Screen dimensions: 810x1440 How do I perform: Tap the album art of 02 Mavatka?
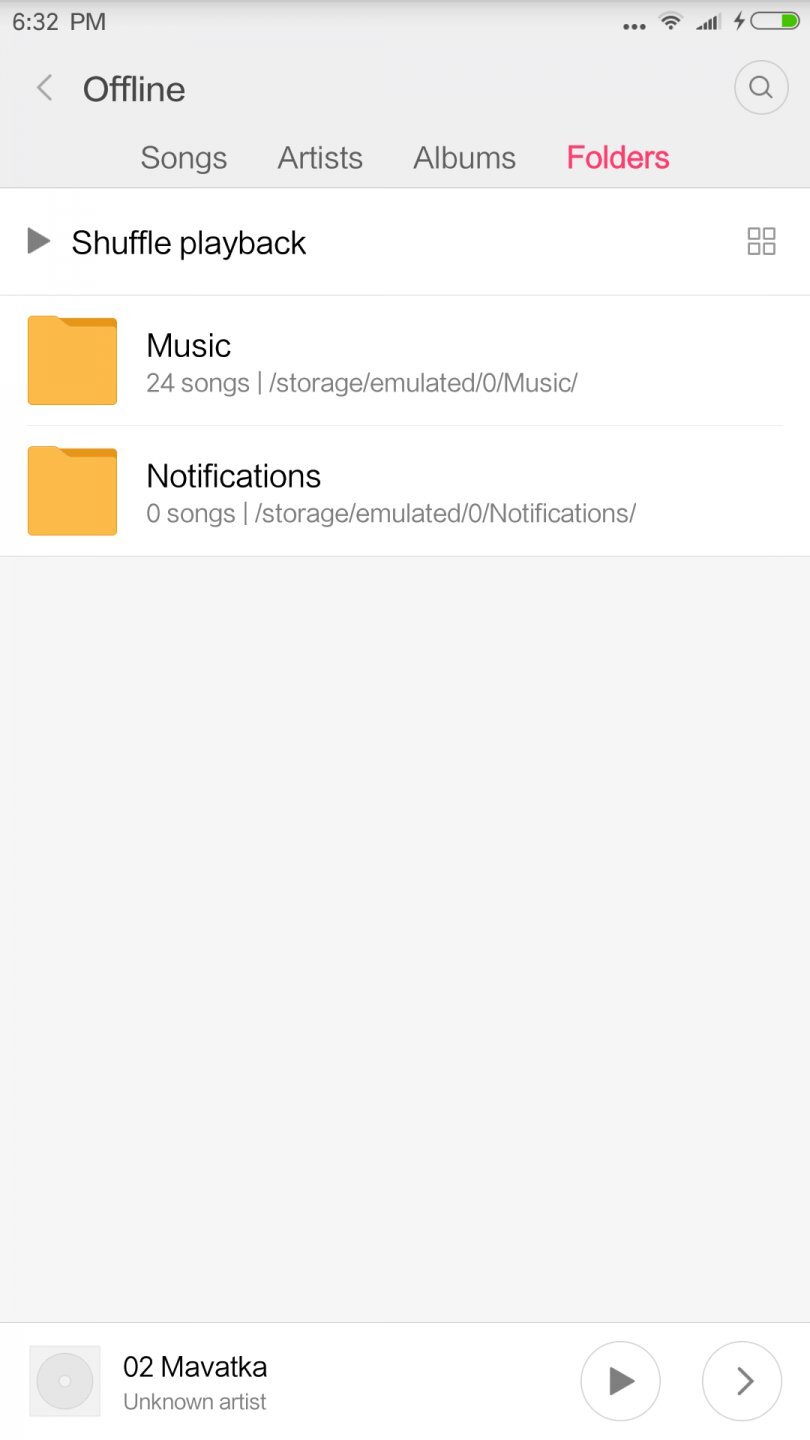(64, 1381)
